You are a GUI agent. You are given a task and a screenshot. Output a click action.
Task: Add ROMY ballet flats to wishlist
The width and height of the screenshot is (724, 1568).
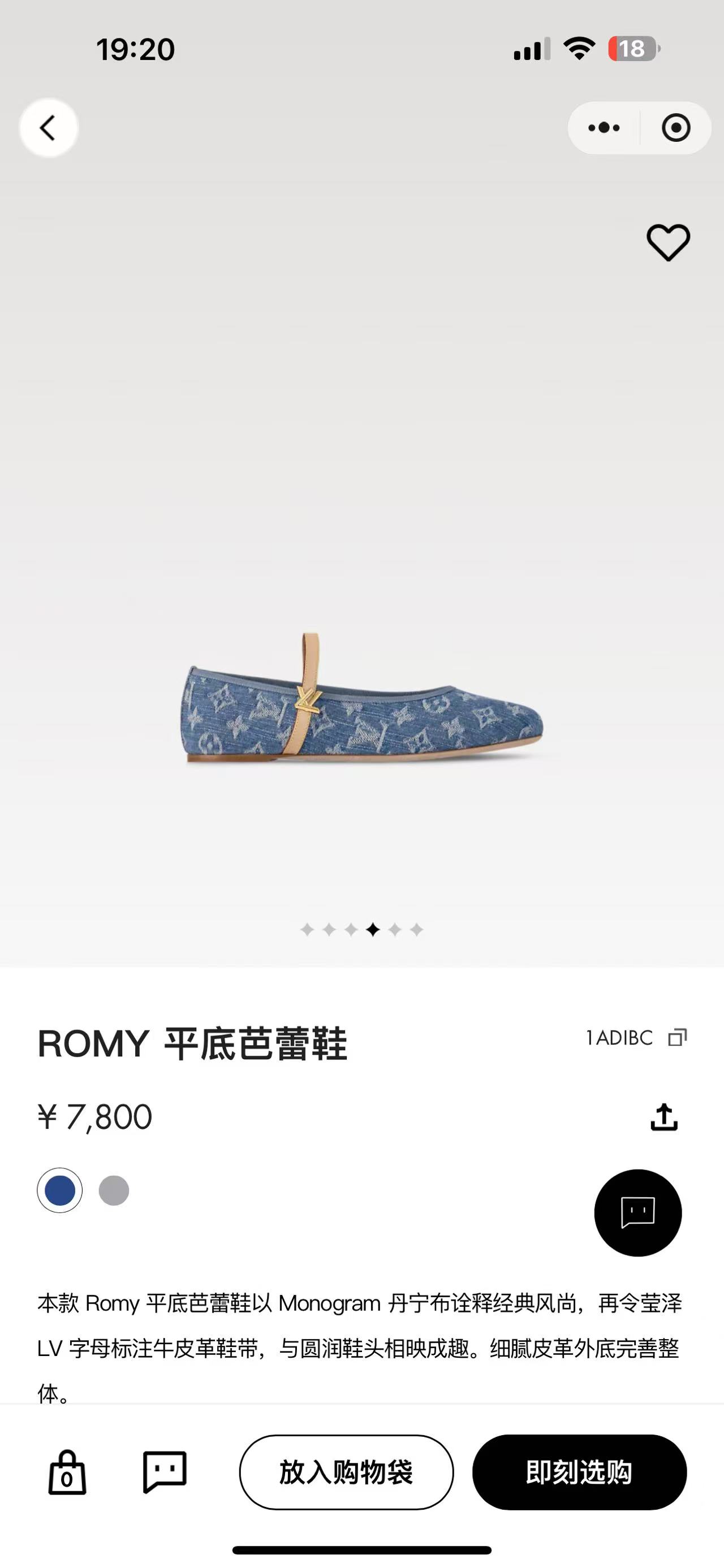(x=668, y=242)
